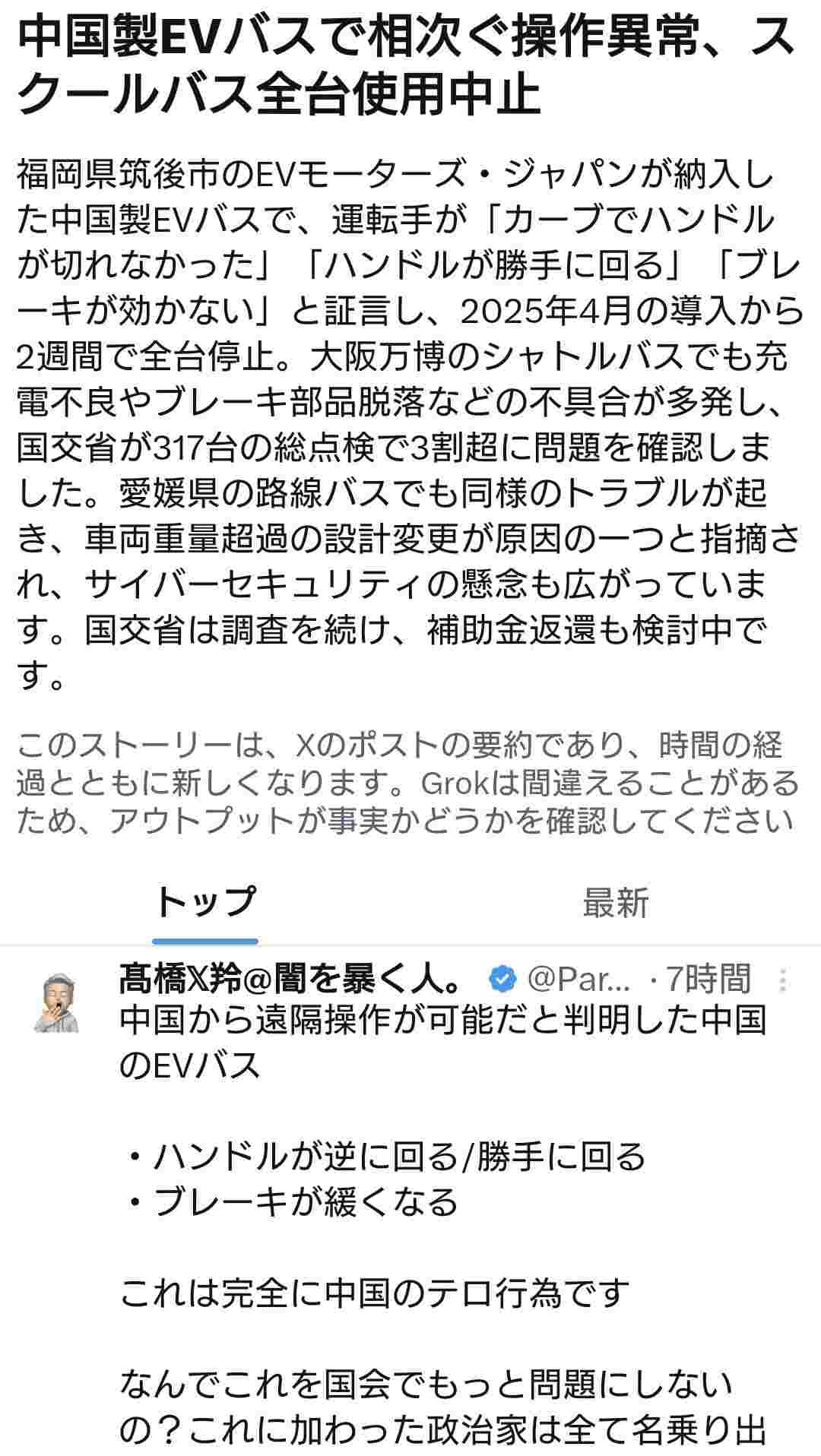Switch to the トップ tab

pyautogui.click(x=205, y=903)
